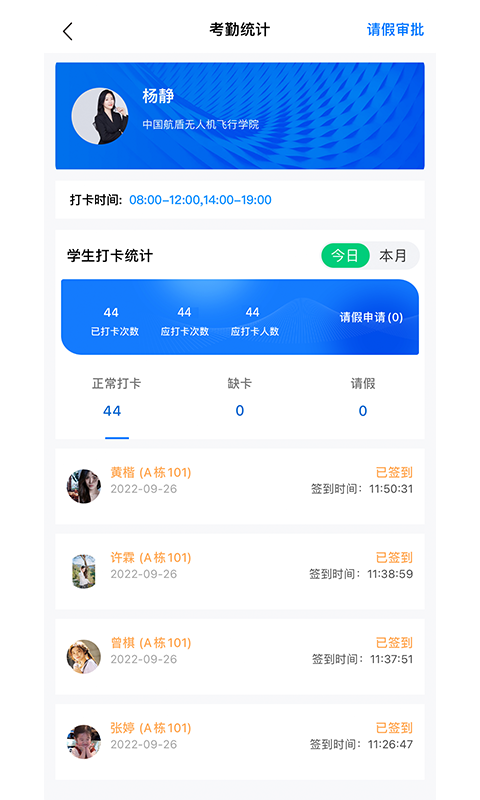Open 曾棋's check-in record
This screenshot has width=480, height=800.
tap(240, 657)
